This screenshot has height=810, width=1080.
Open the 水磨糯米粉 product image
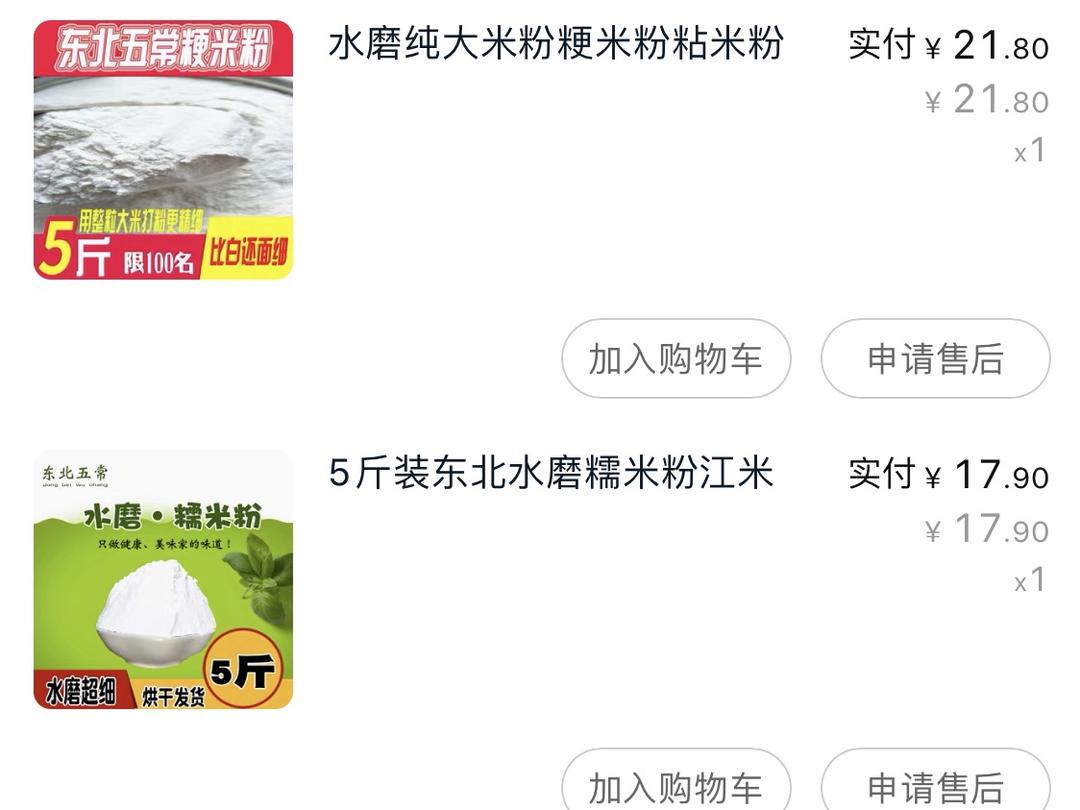pyautogui.click(x=163, y=579)
